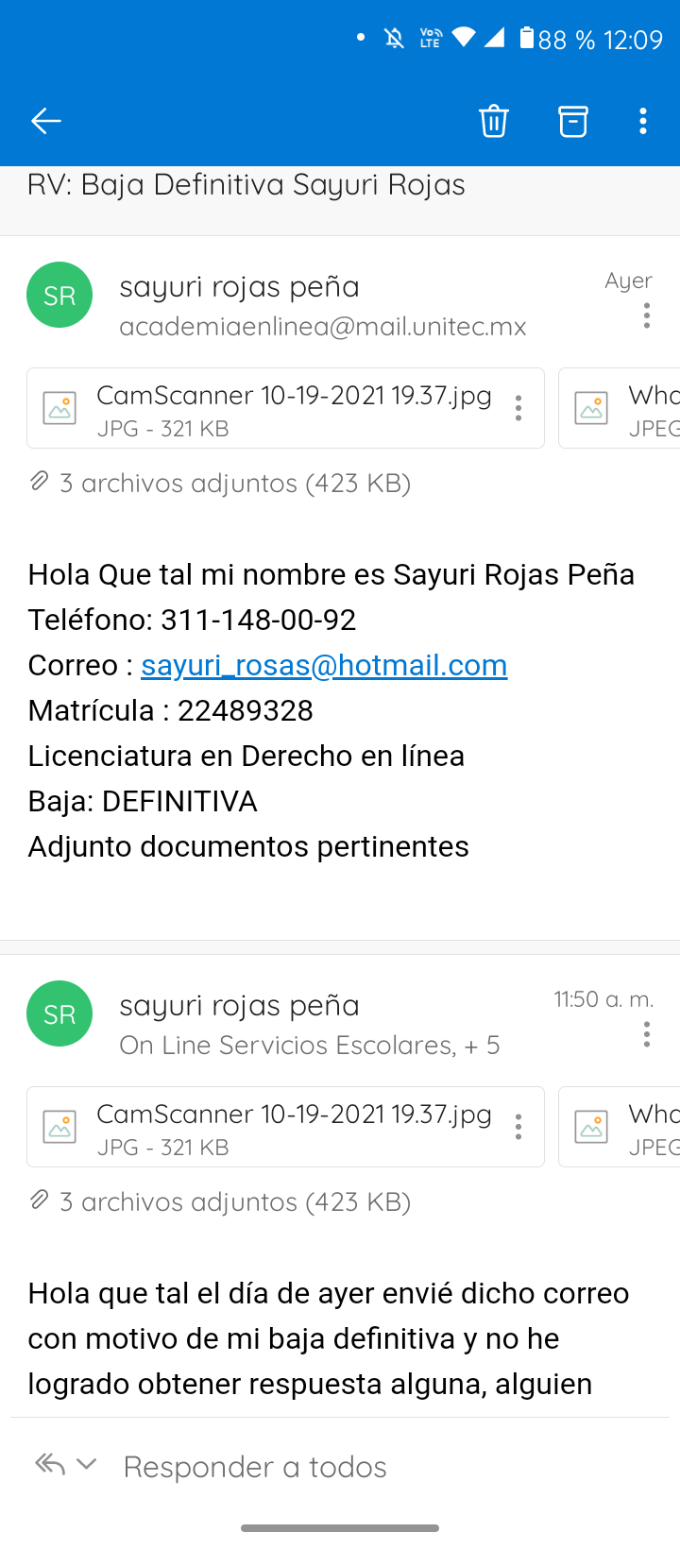680x1549 pixels.
Task: Open the sayuri_rosas@hotmail.com email link
Action: click(324, 666)
